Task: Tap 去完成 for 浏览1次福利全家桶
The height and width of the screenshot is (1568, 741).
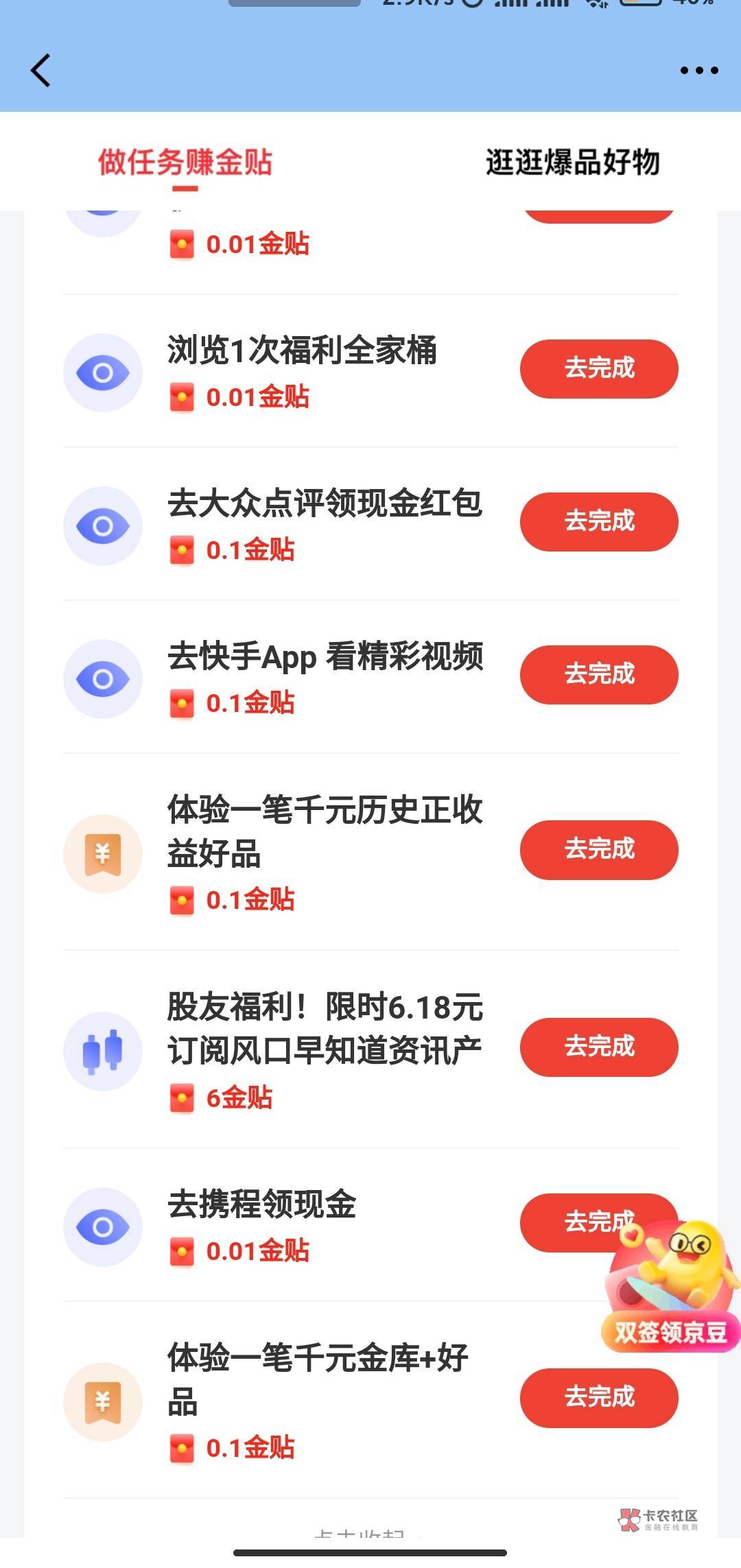Action: click(598, 368)
